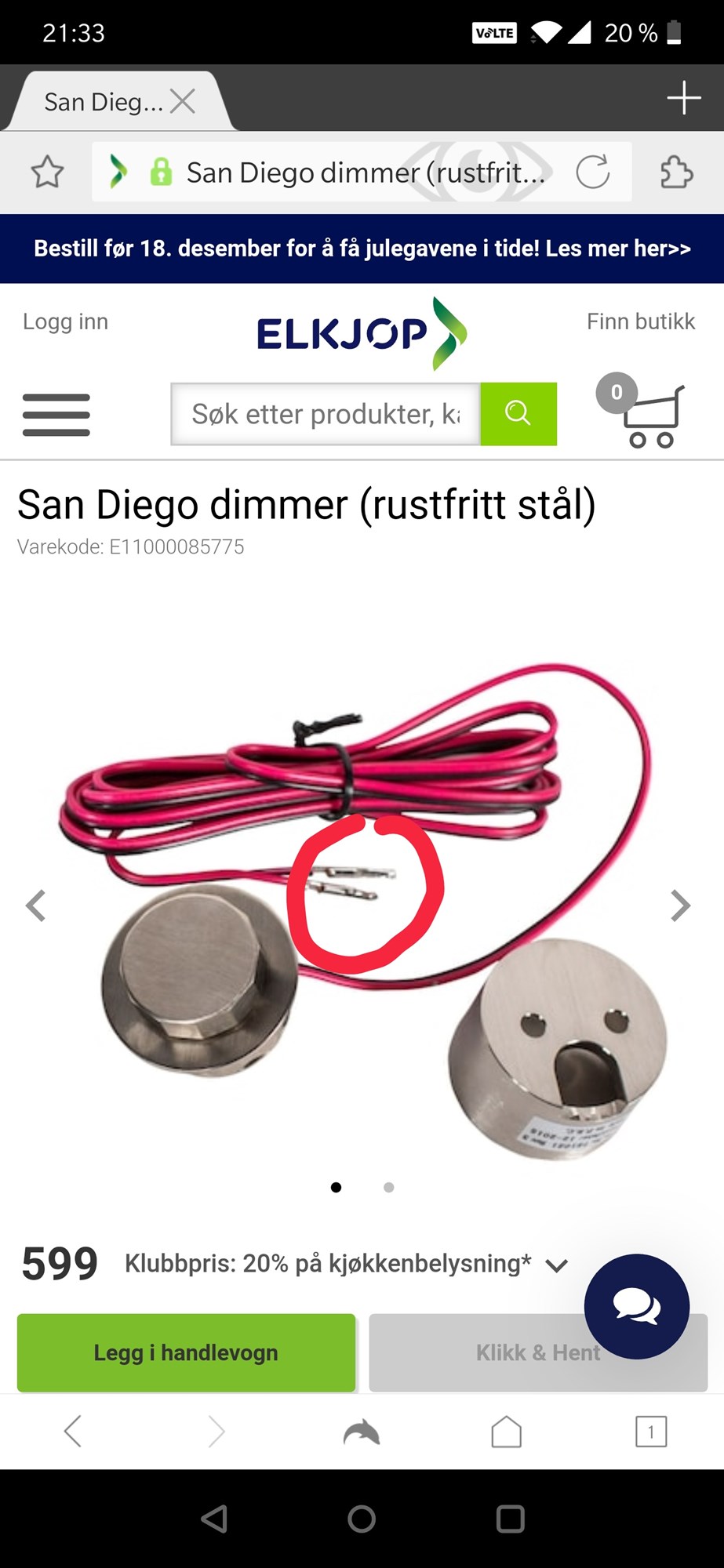724x1568 pixels.
Task: Open the Christmas delivery banner link
Action: pos(362,249)
